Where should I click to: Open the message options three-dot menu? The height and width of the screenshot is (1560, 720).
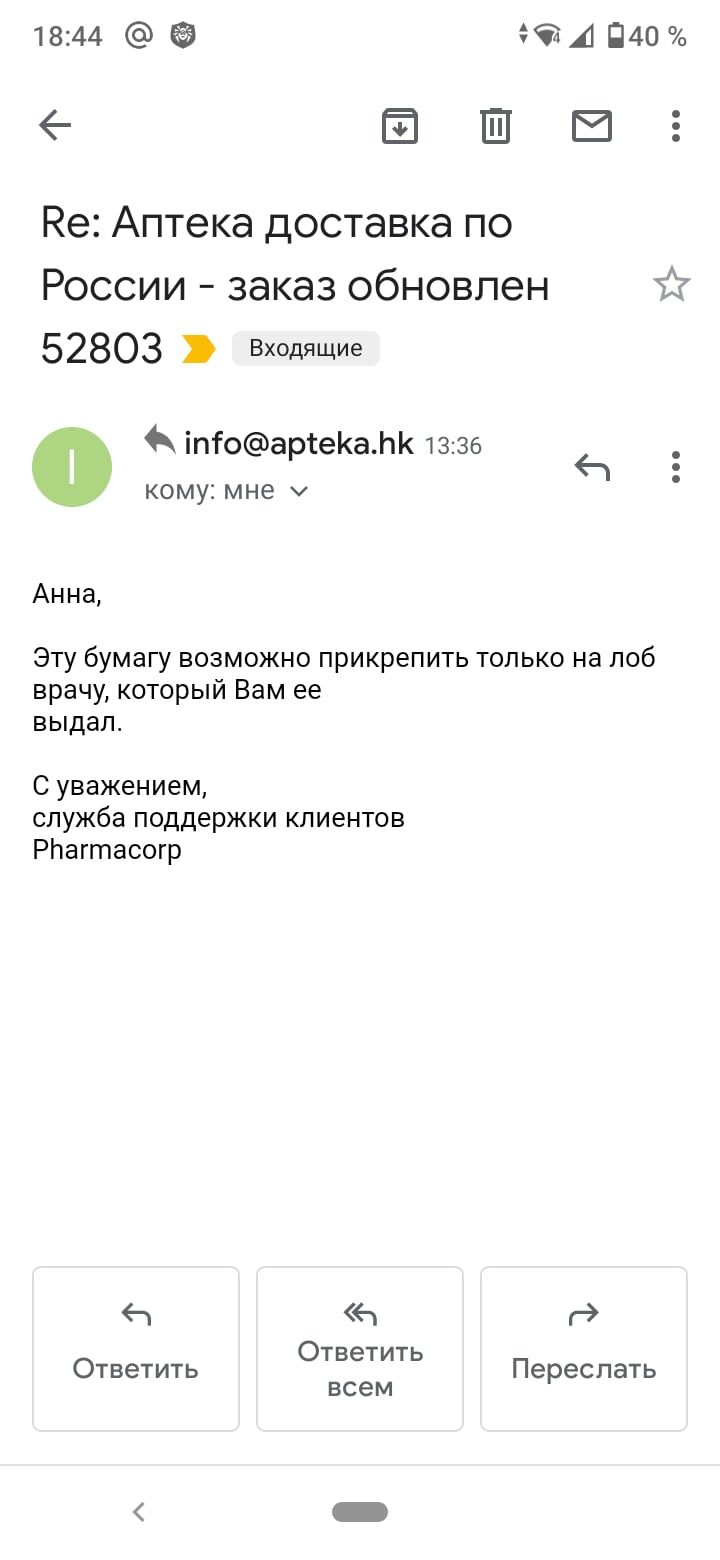[676, 467]
